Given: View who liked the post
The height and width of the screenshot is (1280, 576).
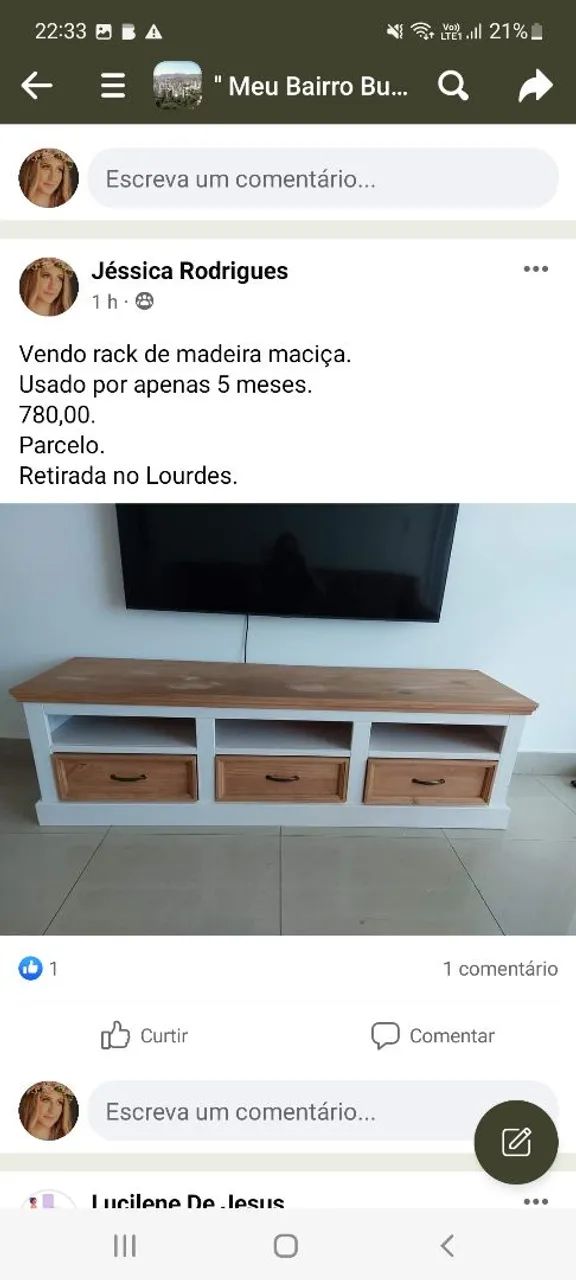Looking at the screenshot, I should pyautogui.click(x=38, y=968).
